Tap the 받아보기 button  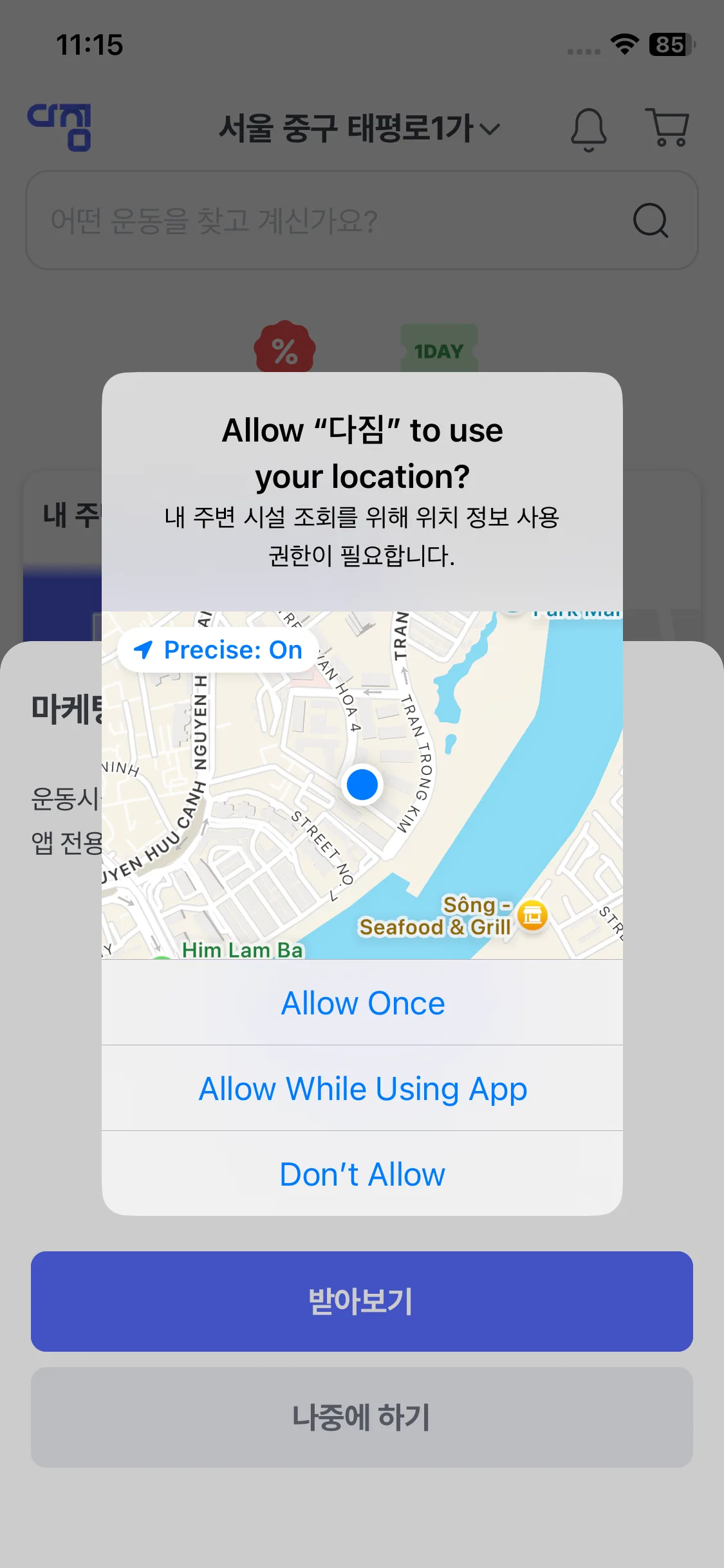coord(362,1301)
